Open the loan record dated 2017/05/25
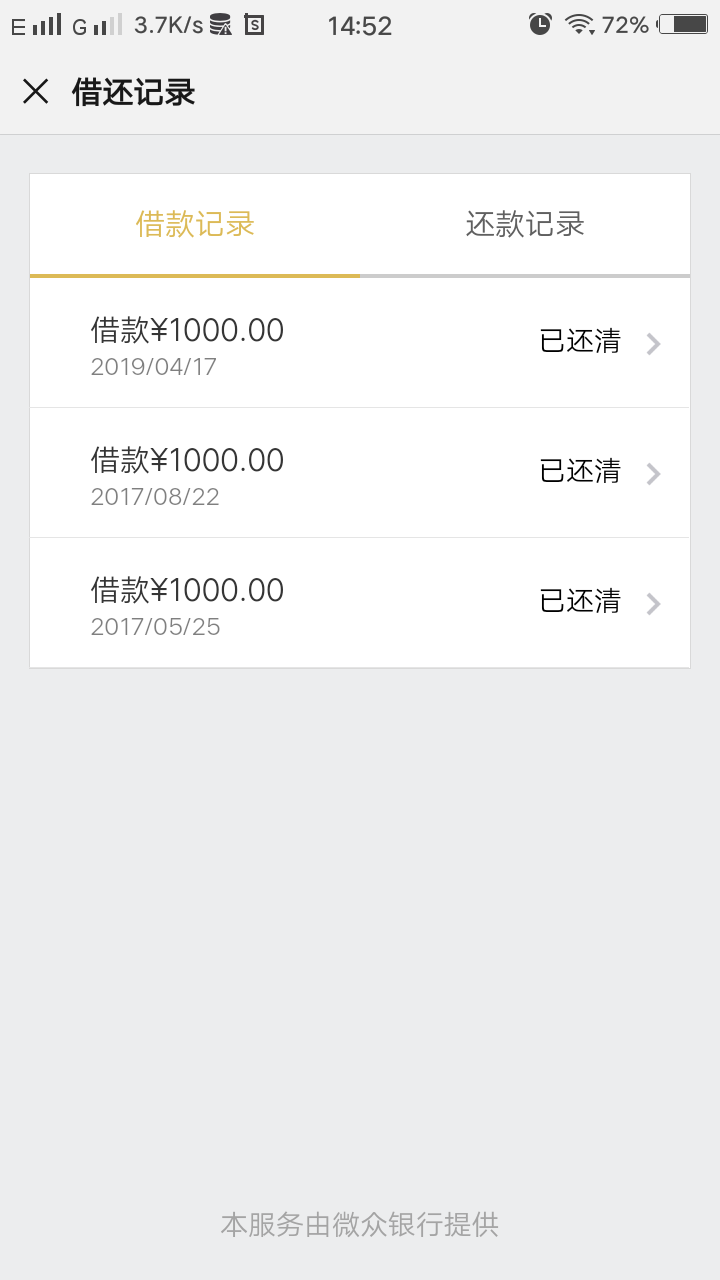The height and width of the screenshot is (1280, 720). click(360, 603)
